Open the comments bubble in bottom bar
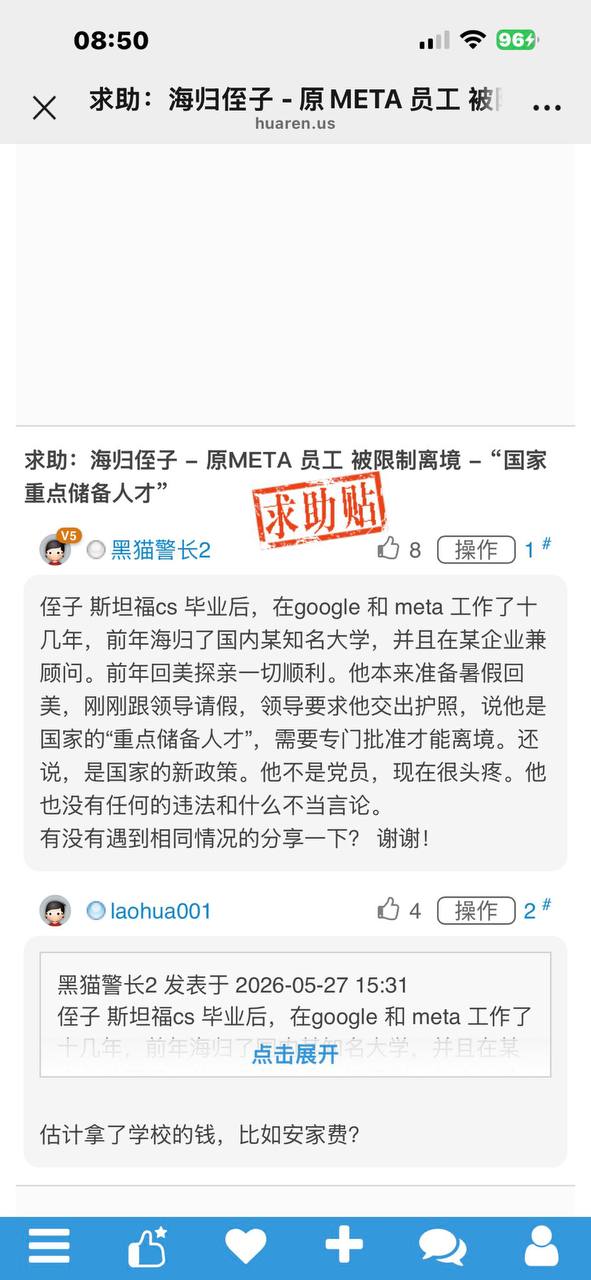Viewport: 591px width, 1280px height. pyautogui.click(x=442, y=1247)
